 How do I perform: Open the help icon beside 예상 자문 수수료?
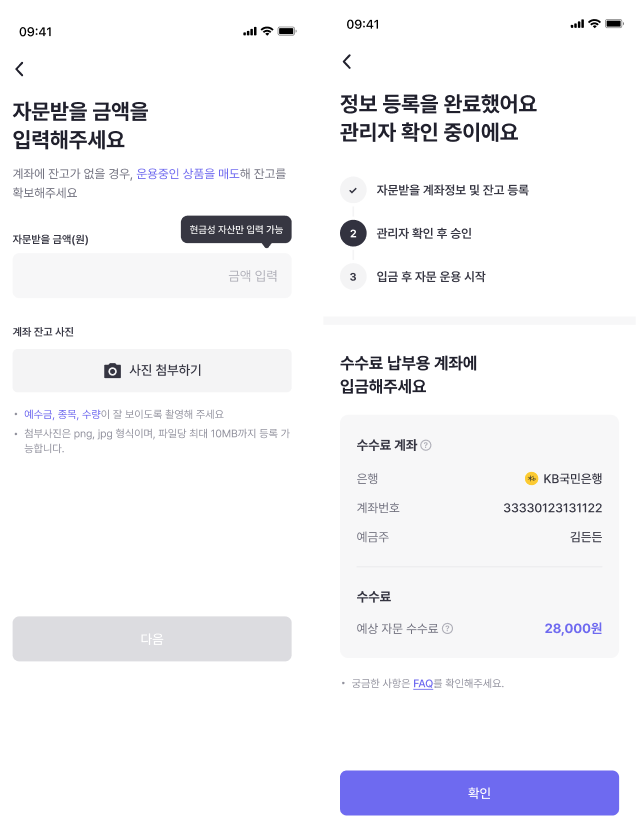(447, 629)
